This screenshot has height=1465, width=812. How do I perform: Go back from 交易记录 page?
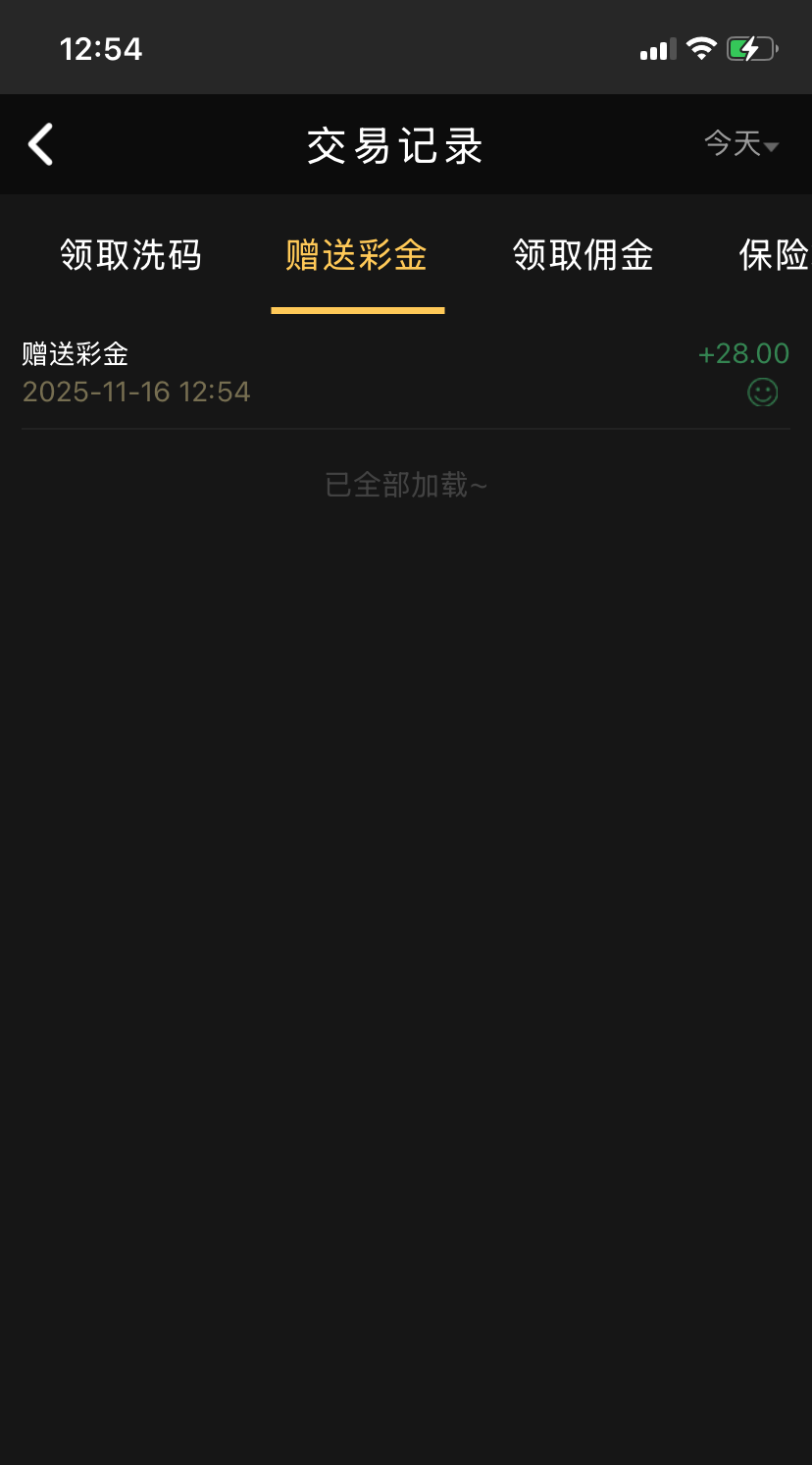click(40, 145)
